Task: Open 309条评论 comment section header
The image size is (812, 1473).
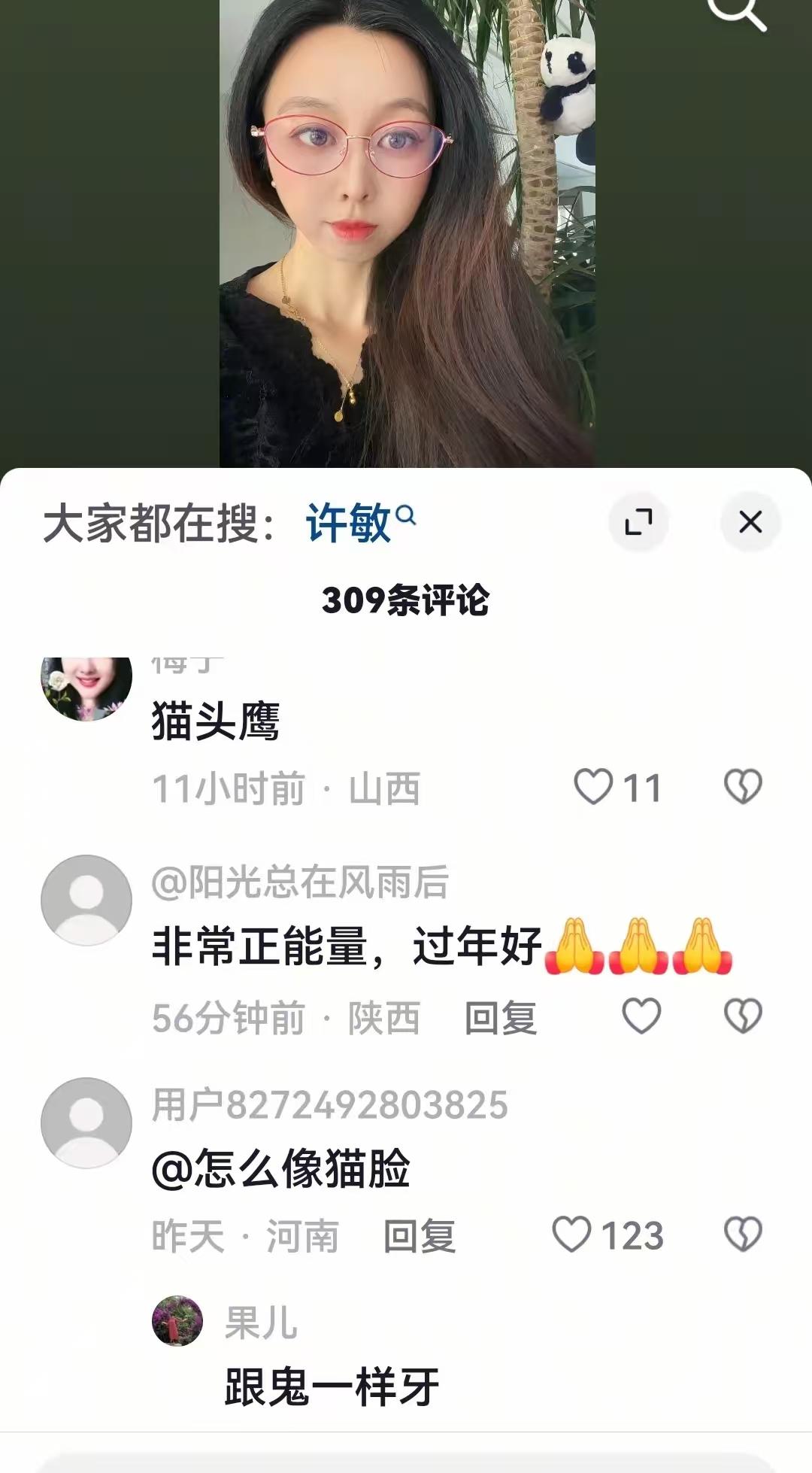Action: pyautogui.click(x=406, y=602)
